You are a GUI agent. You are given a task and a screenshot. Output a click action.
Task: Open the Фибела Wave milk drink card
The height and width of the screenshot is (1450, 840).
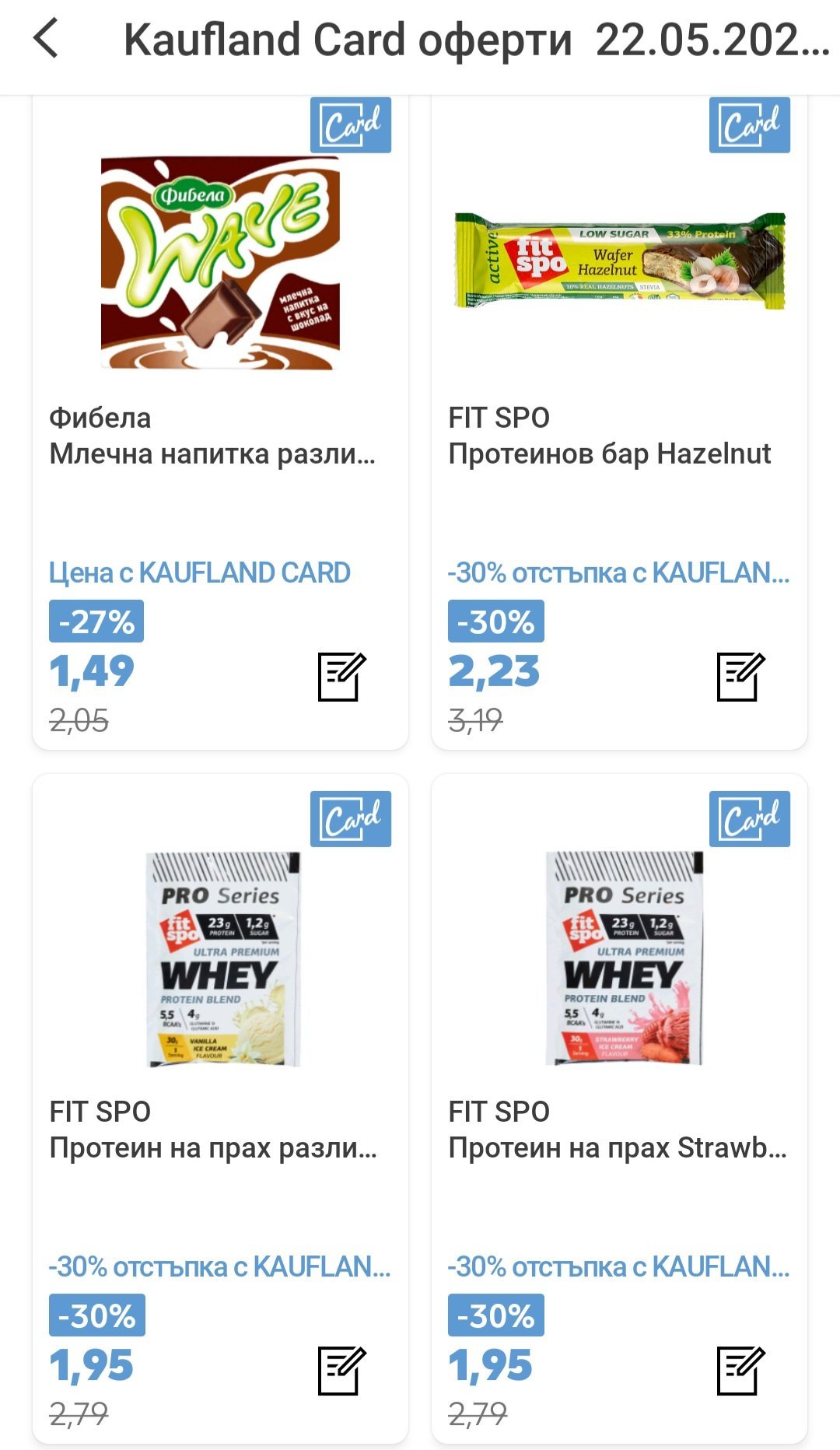click(x=220, y=264)
